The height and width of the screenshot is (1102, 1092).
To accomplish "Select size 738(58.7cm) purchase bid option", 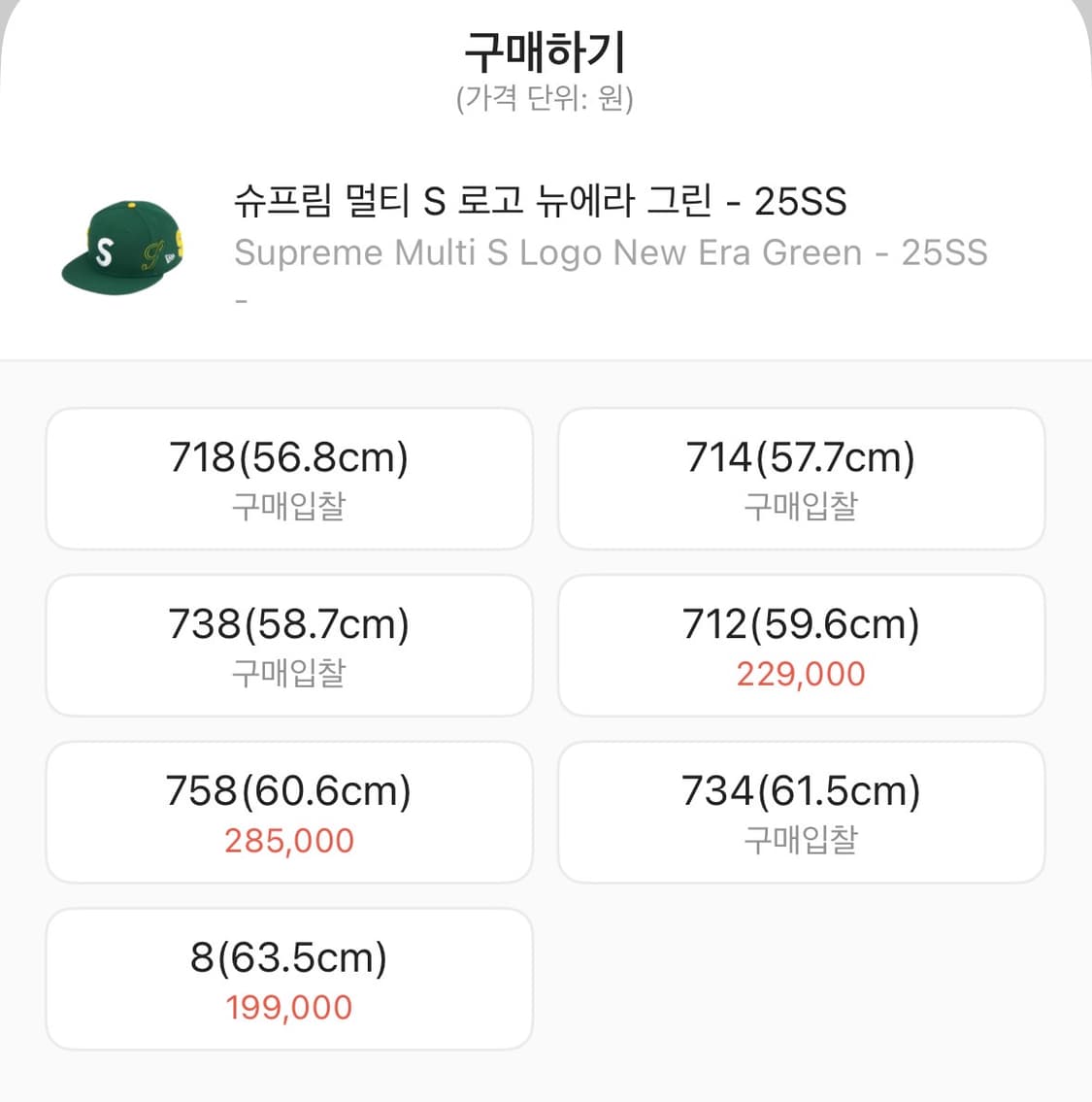I will [x=288, y=645].
